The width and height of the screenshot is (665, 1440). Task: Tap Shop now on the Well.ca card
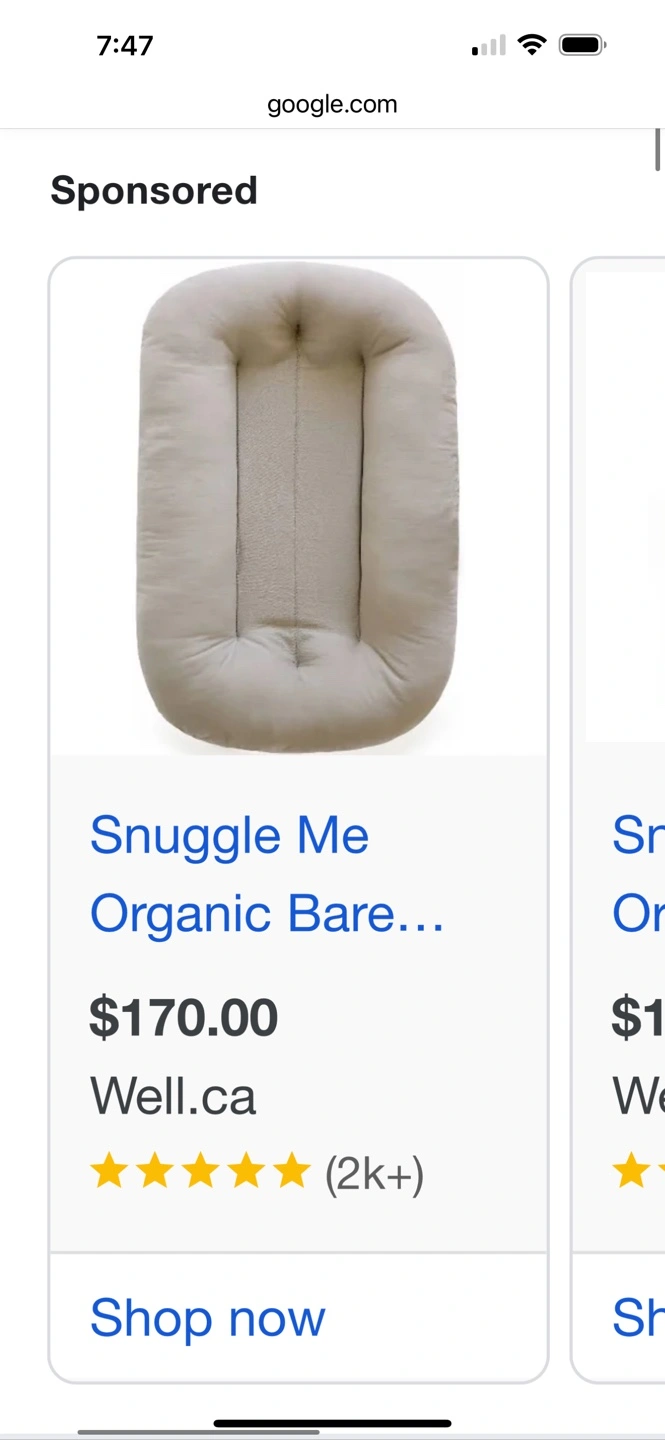coord(208,1317)
